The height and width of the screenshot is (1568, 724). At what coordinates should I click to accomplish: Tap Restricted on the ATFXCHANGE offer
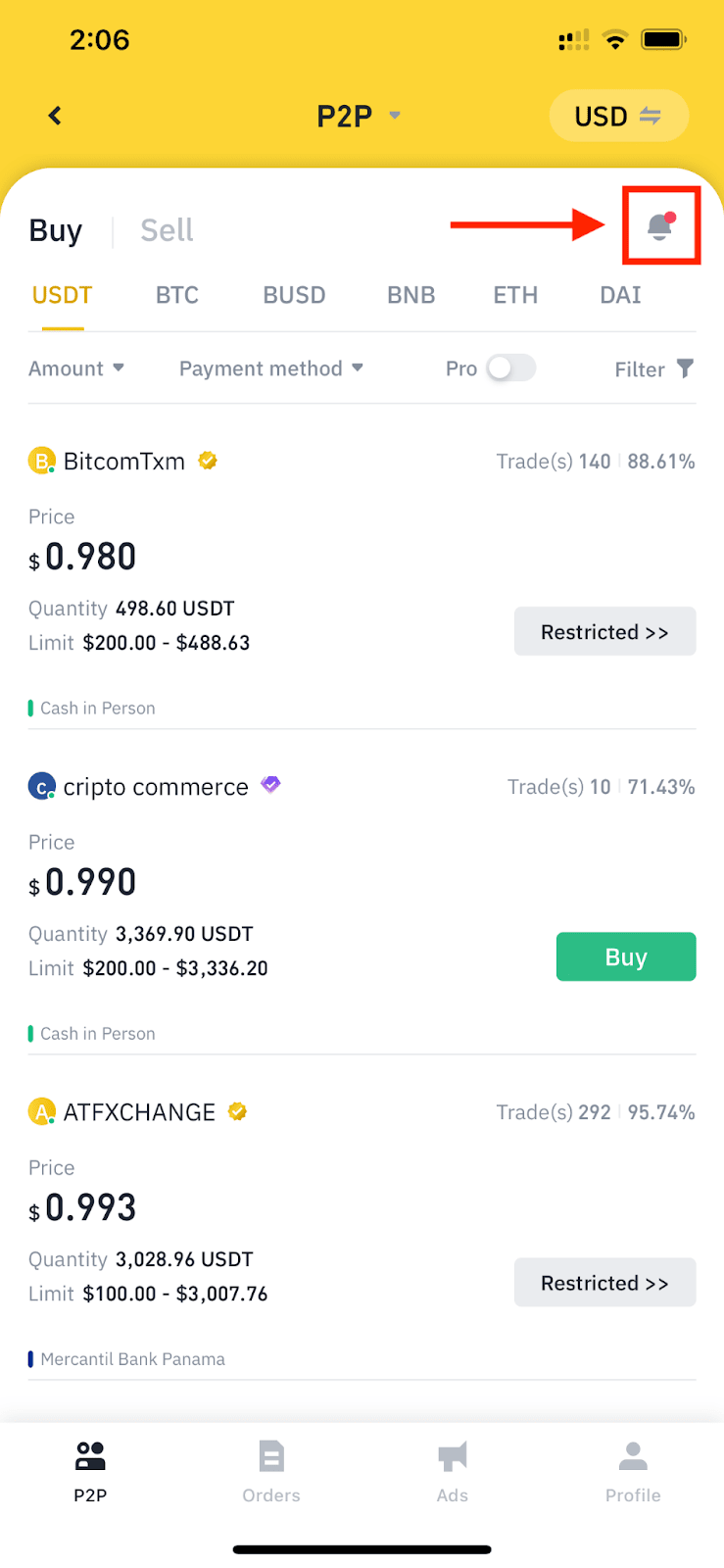click(x=604, y=1283)
